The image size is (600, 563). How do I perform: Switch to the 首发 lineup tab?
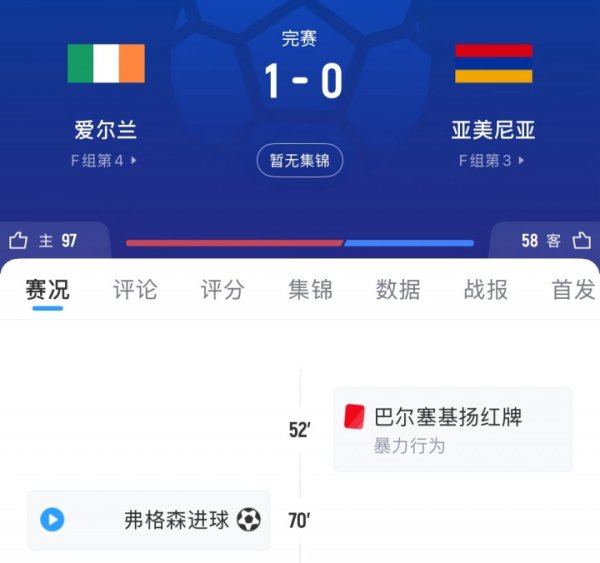tap(573, 290)
